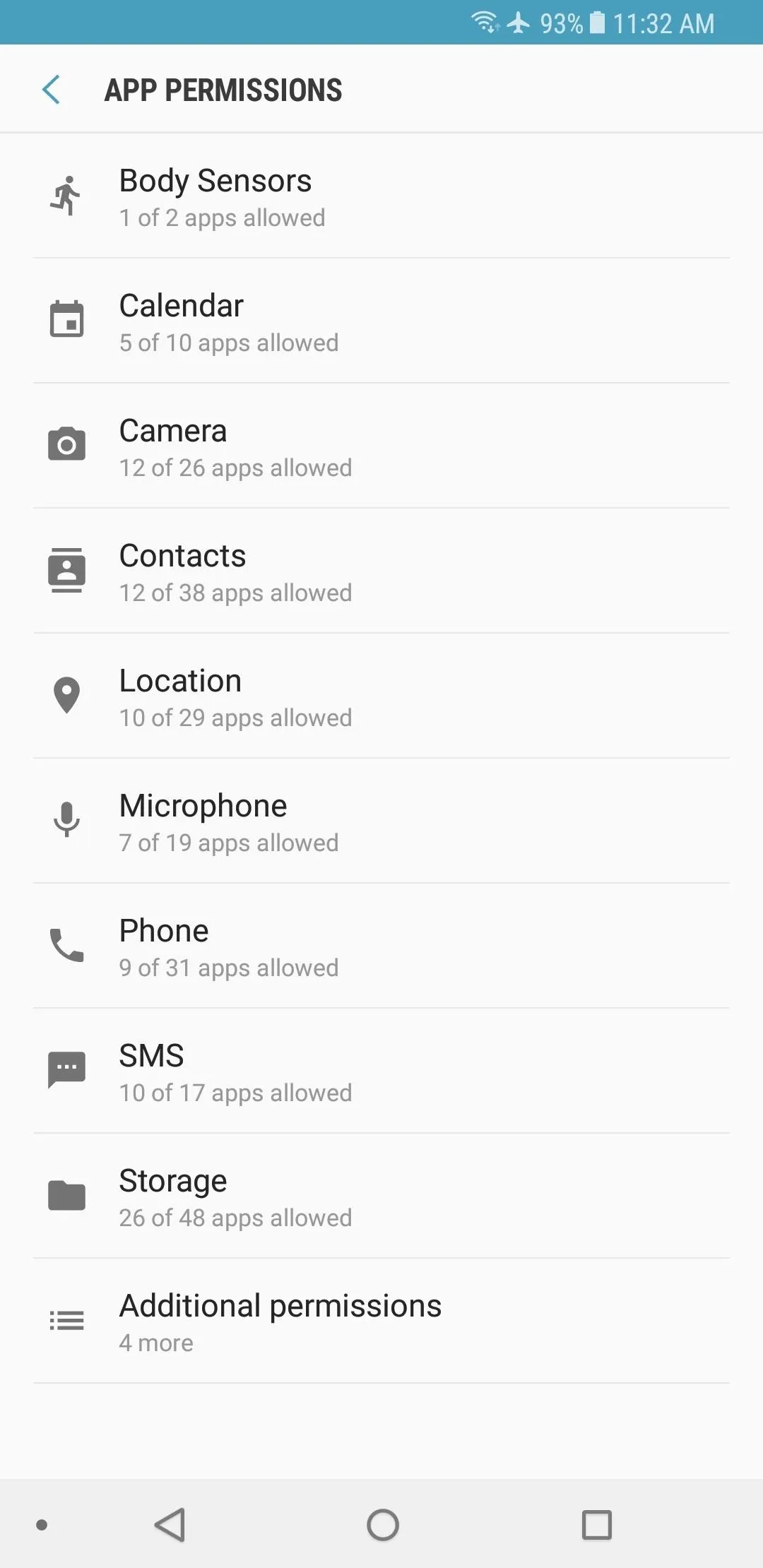Open Additional permissions
This screenshot has height=1568, width=763.
pos(381,1321)
